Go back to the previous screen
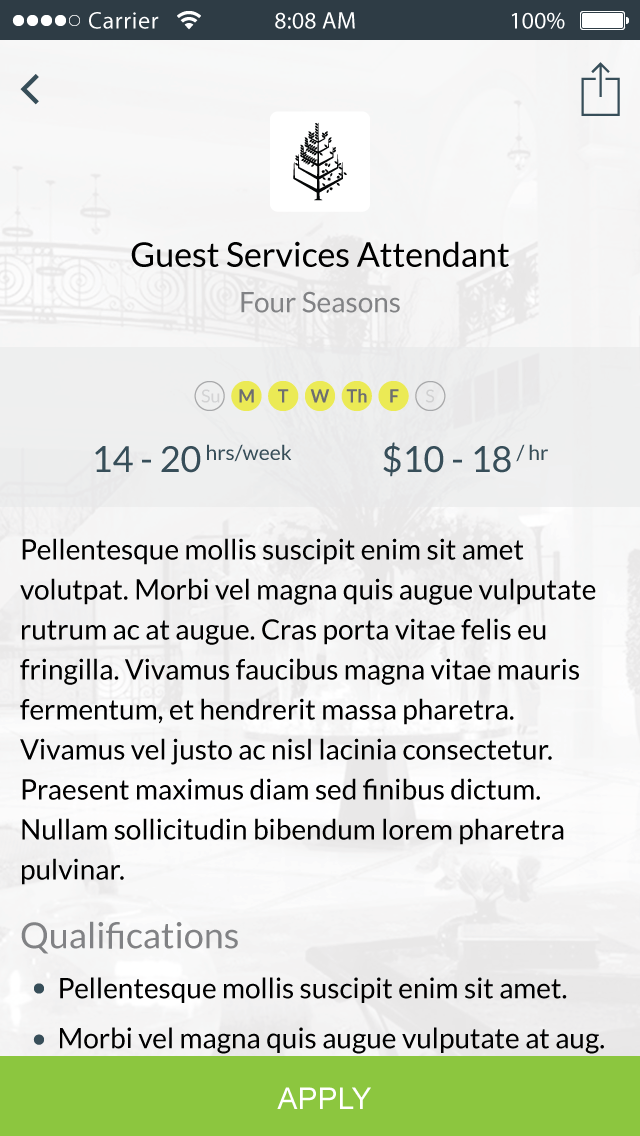 tap(30, 89)
